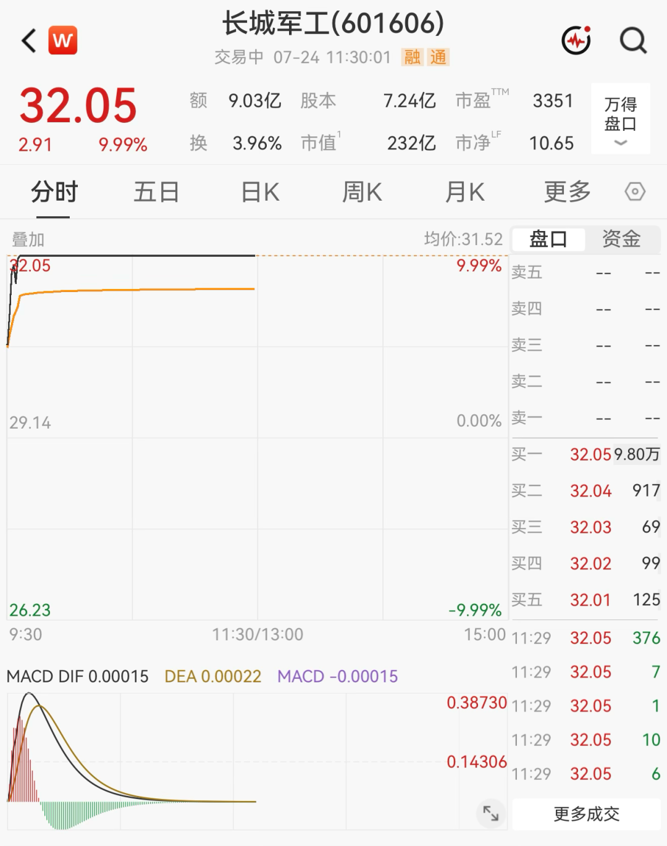667x846 pixels.
Task: Tap the red W Wind logo button
Action: tap(63, 40)
